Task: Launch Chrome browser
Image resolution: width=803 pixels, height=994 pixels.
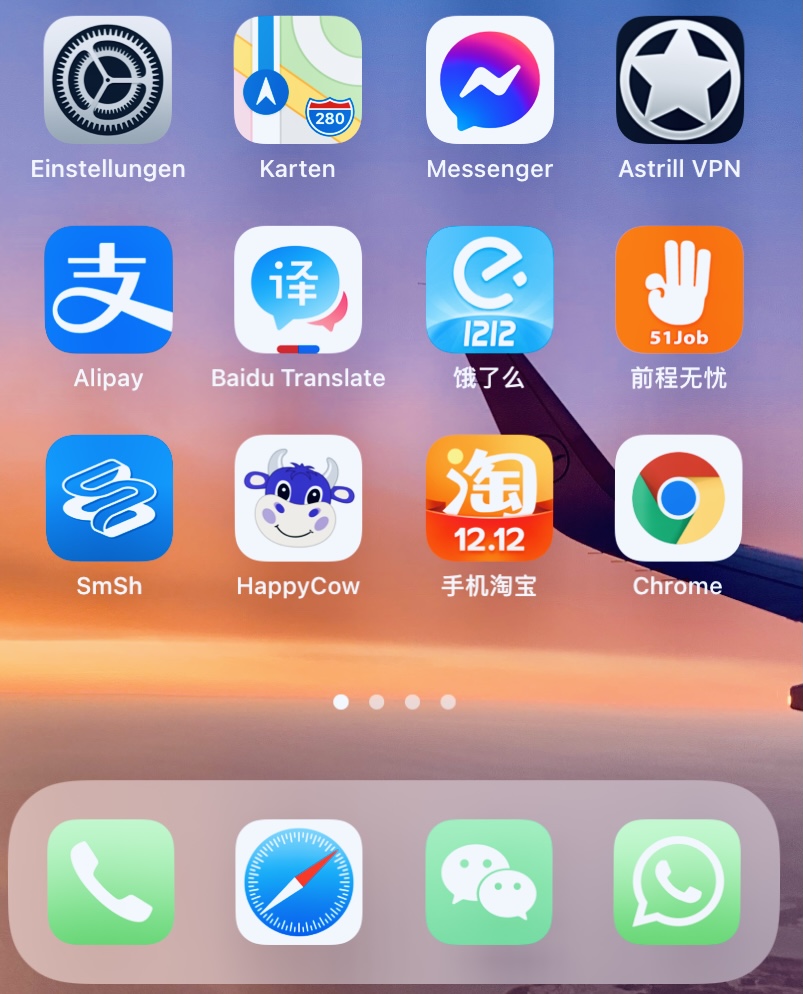Action: (679, 498)
